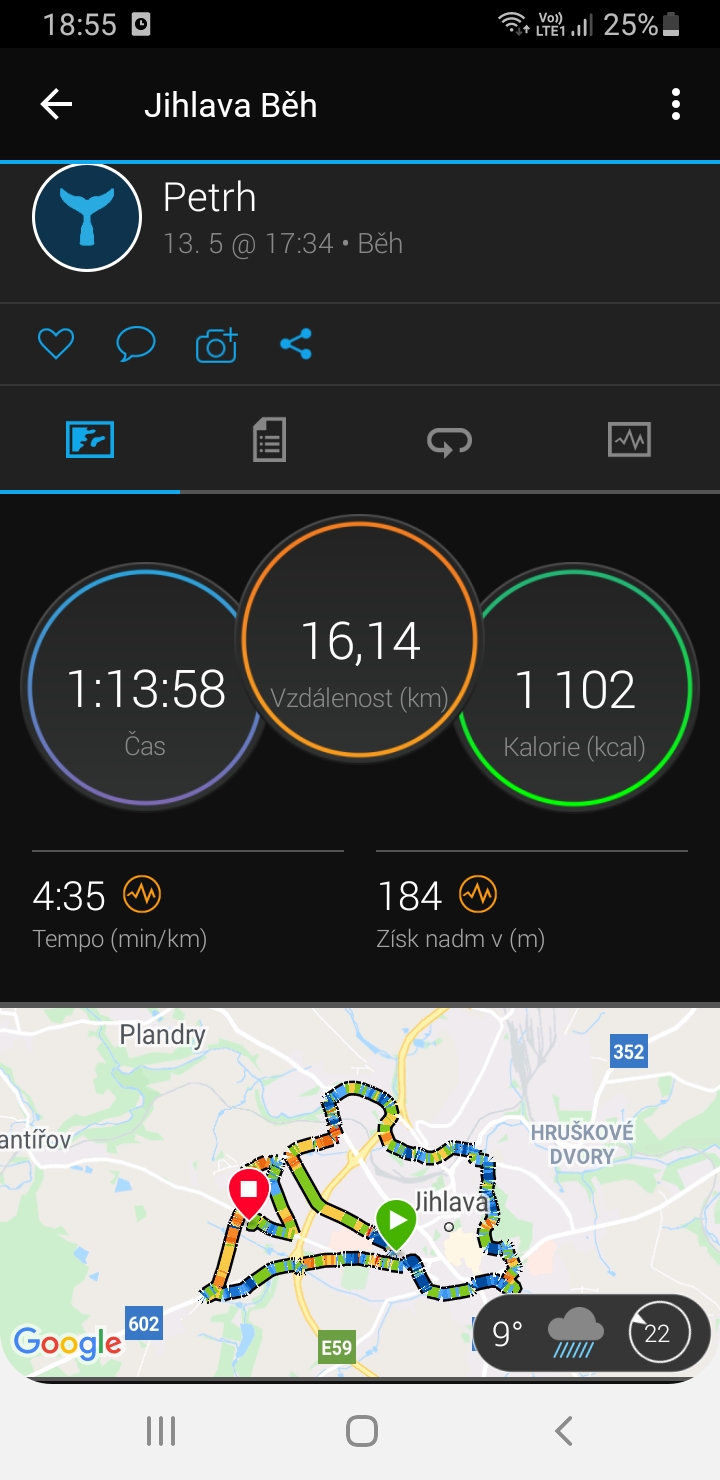Viewport: 720px width, 1480px height.
Task: Switch to the charts tab
Action: (x=629, y=440)
